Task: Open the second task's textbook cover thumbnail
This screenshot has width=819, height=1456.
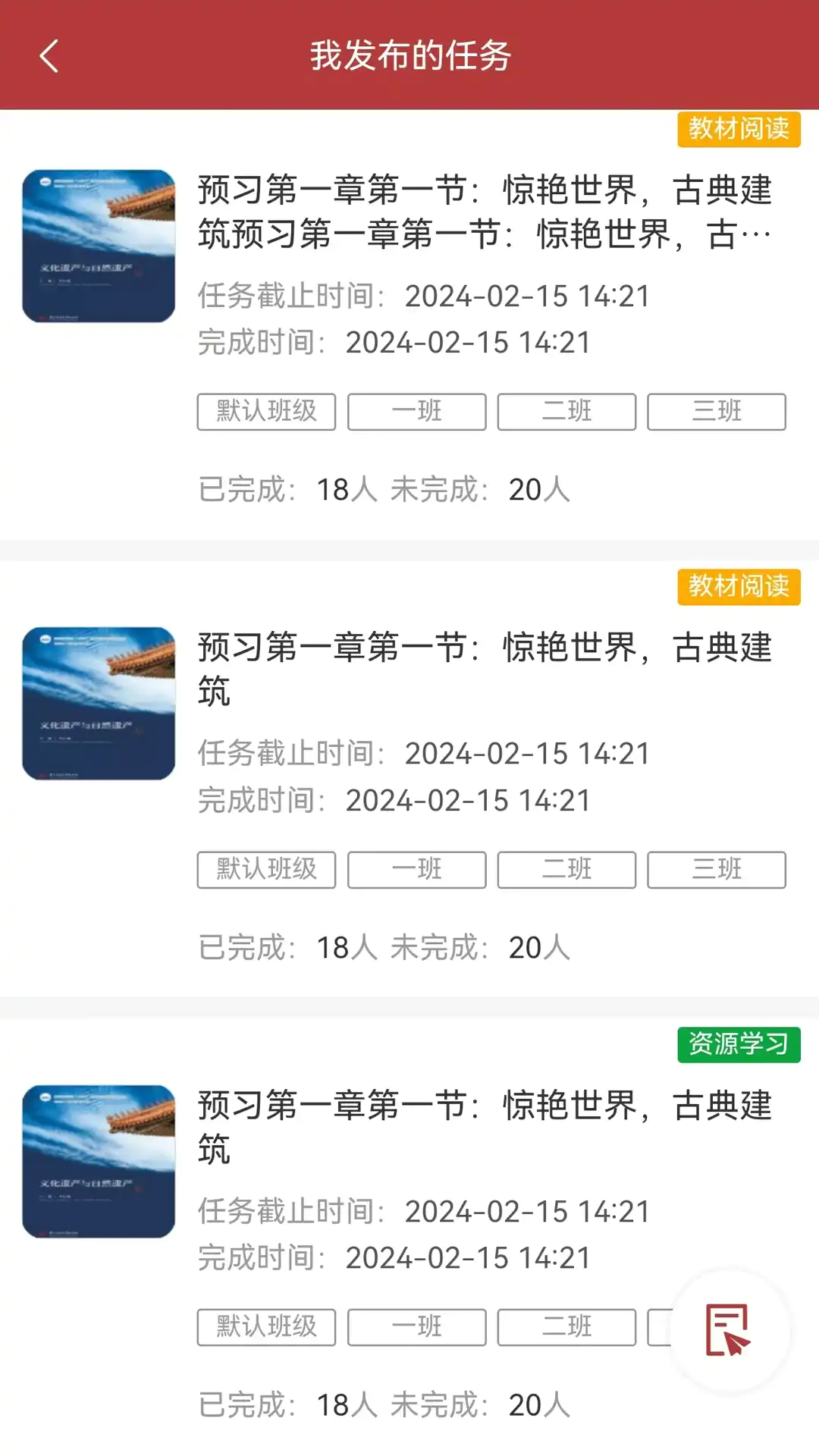Action: point(99,702)
